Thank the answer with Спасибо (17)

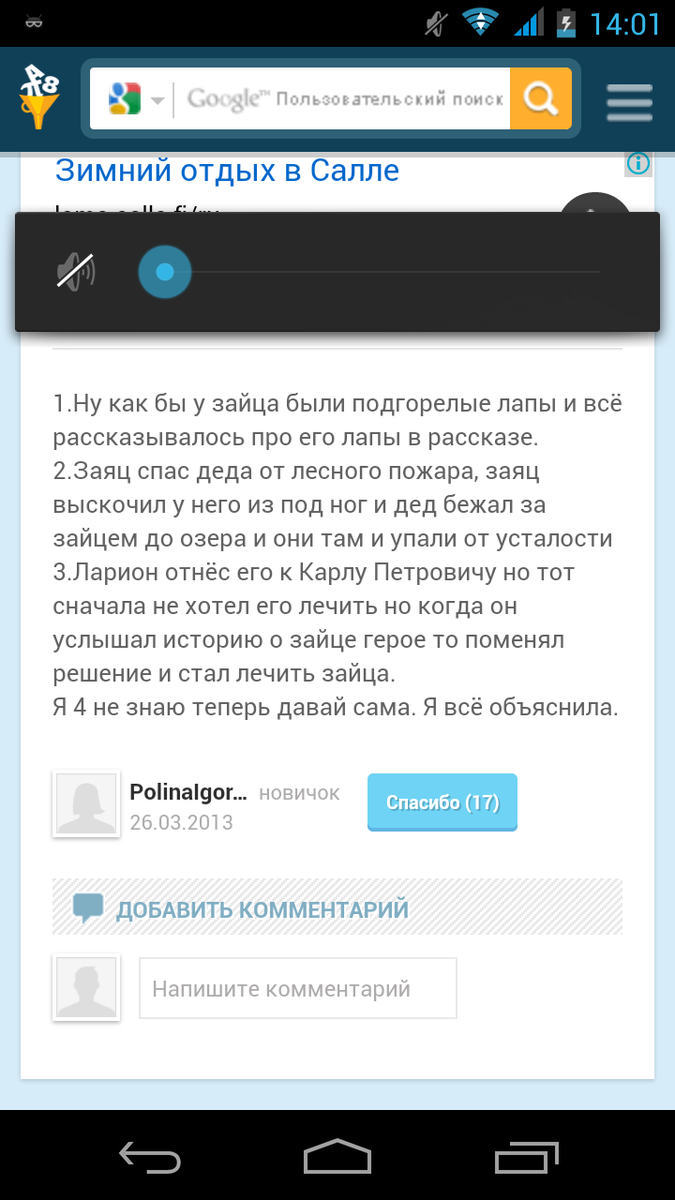(x=442, y=802)
